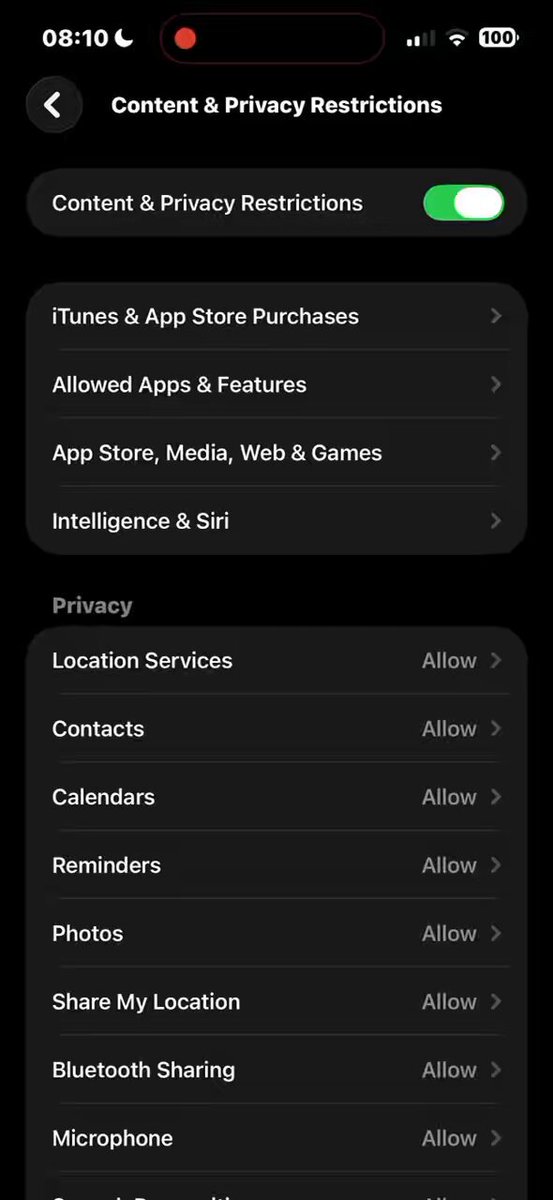Turn off Content & Privacy Restrictions switch
The height and width of the screenshot is (1200, 553).
(463, 203)
